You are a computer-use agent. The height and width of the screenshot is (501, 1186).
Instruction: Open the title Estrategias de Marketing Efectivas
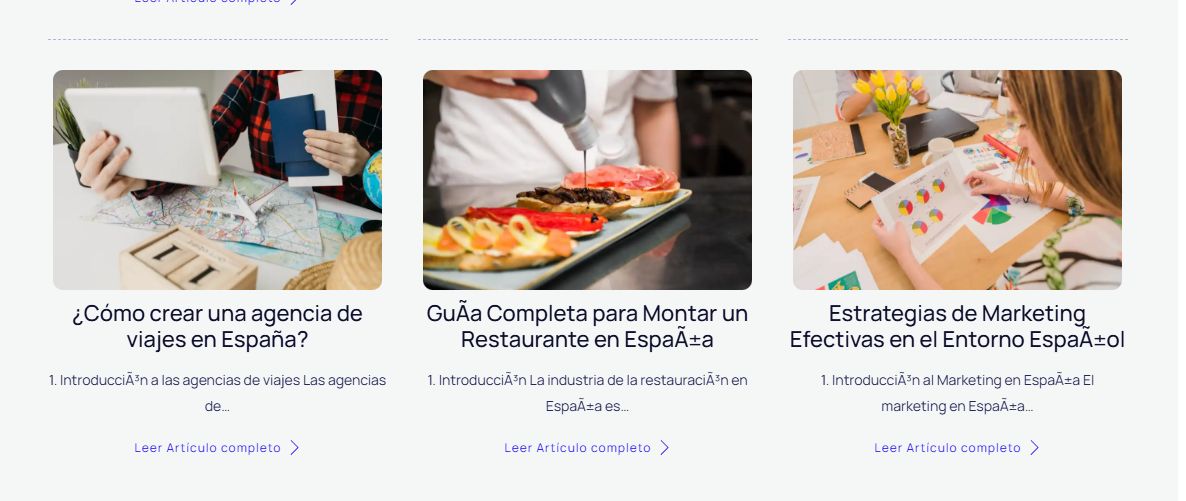[x=957, y=326]
